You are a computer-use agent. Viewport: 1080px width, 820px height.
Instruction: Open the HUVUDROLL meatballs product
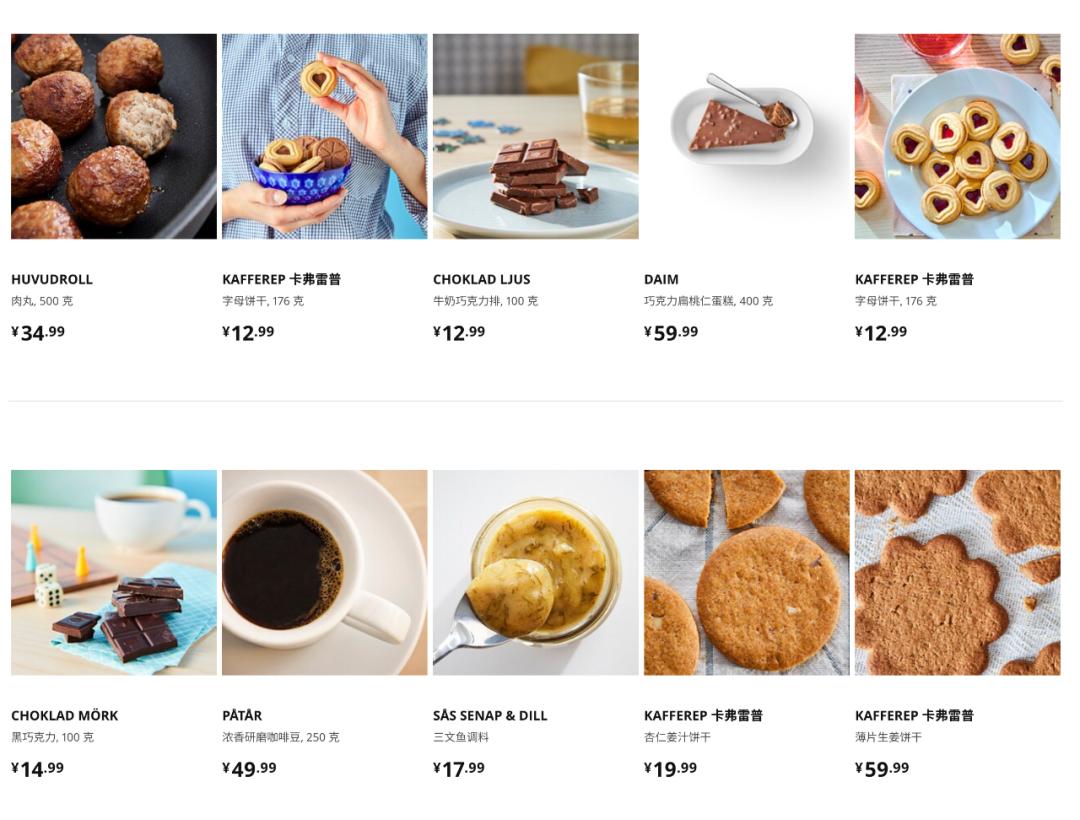point(113,137)
